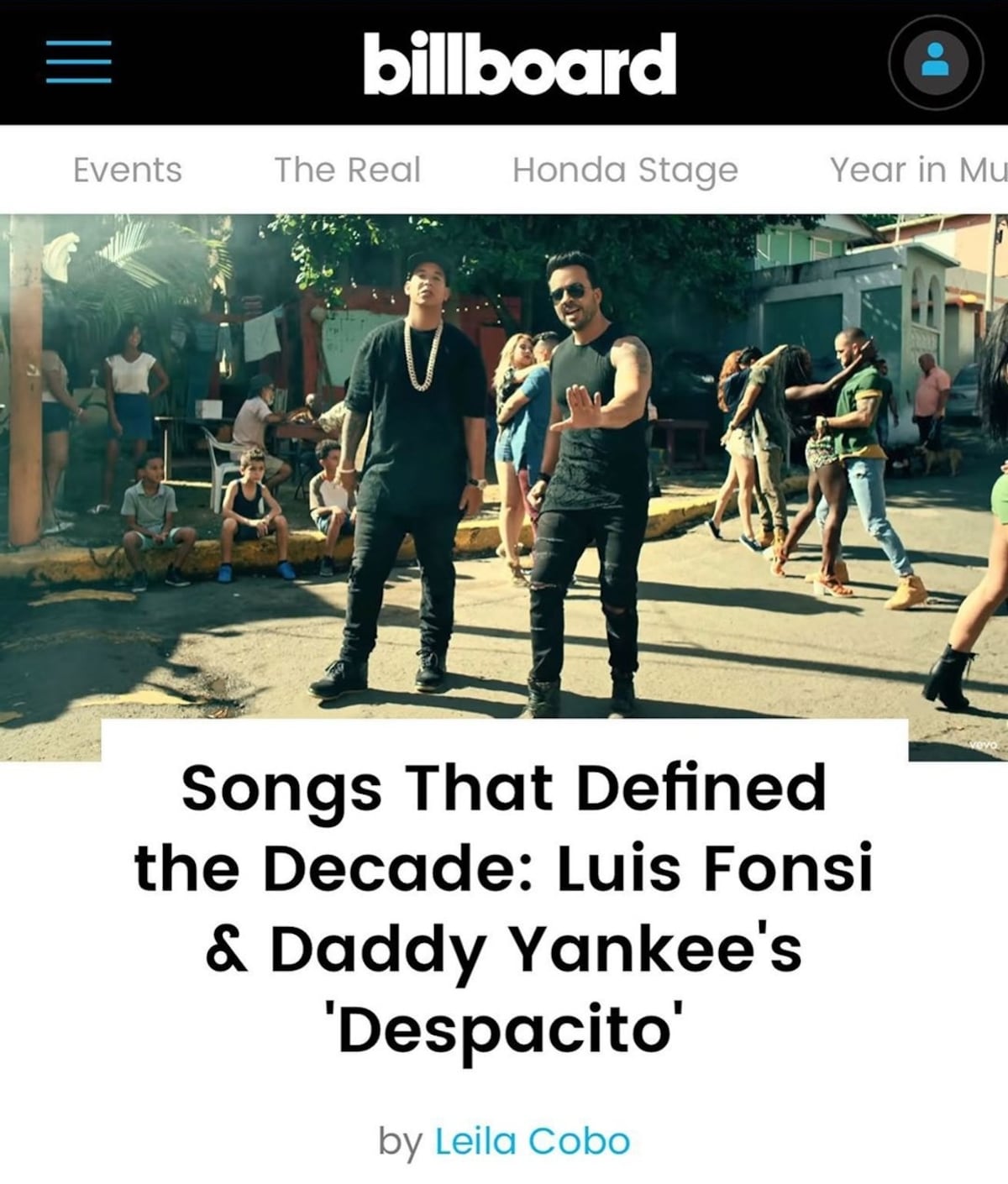The width and height of the screenshot is (1008, 1184).
Task: Open the user account profile icon
Action: [x=935, y=62]
